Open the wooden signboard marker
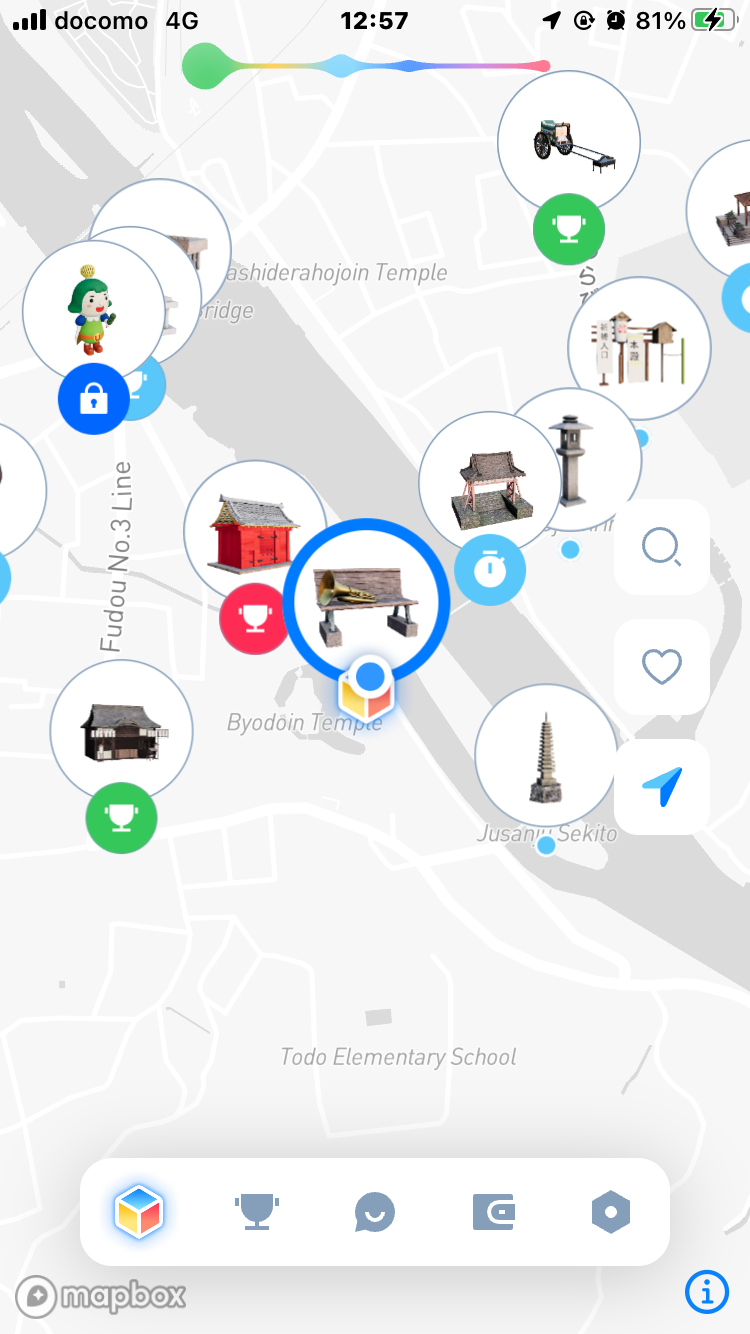This screenshot has height=1334, width=750. click(x=640, y=348)
